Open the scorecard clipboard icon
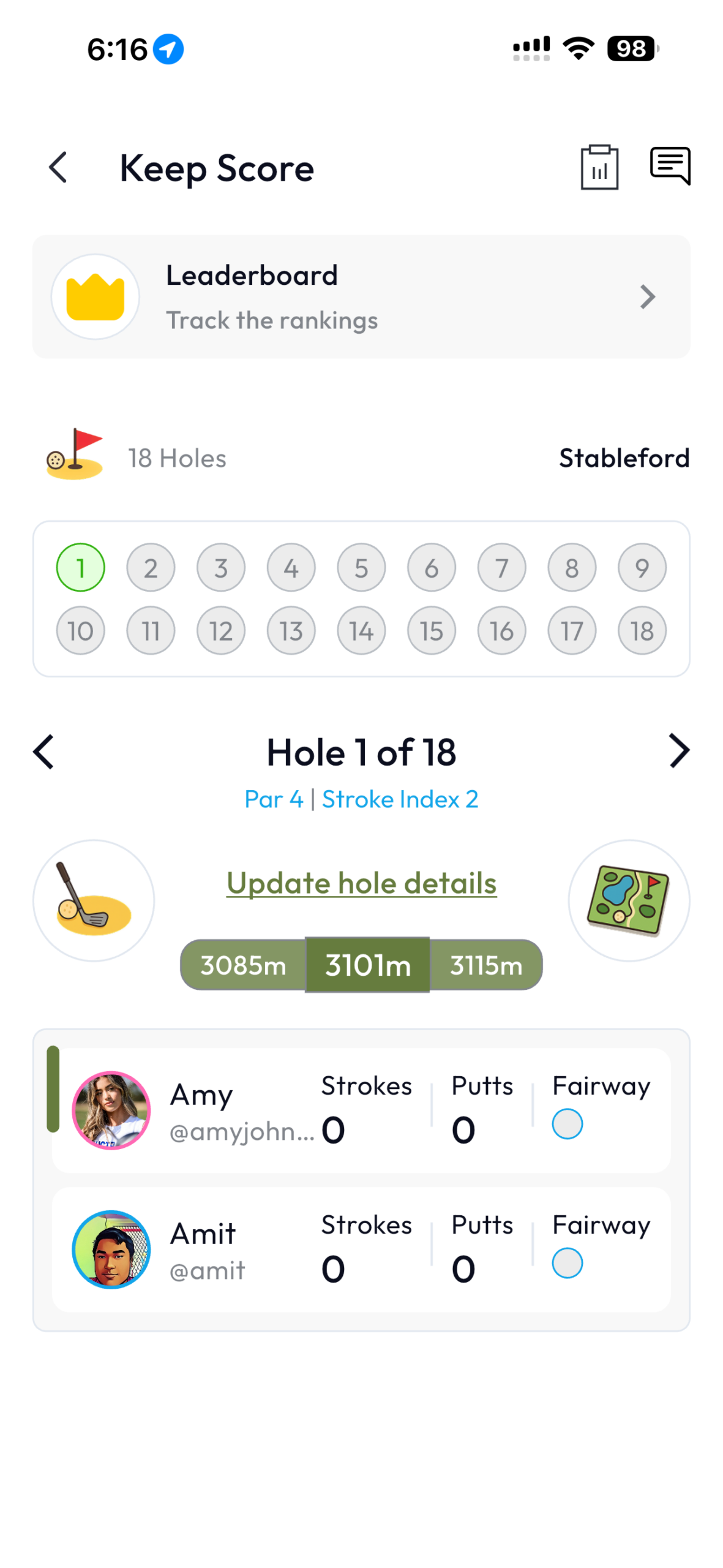 click(x=599, y=168)
